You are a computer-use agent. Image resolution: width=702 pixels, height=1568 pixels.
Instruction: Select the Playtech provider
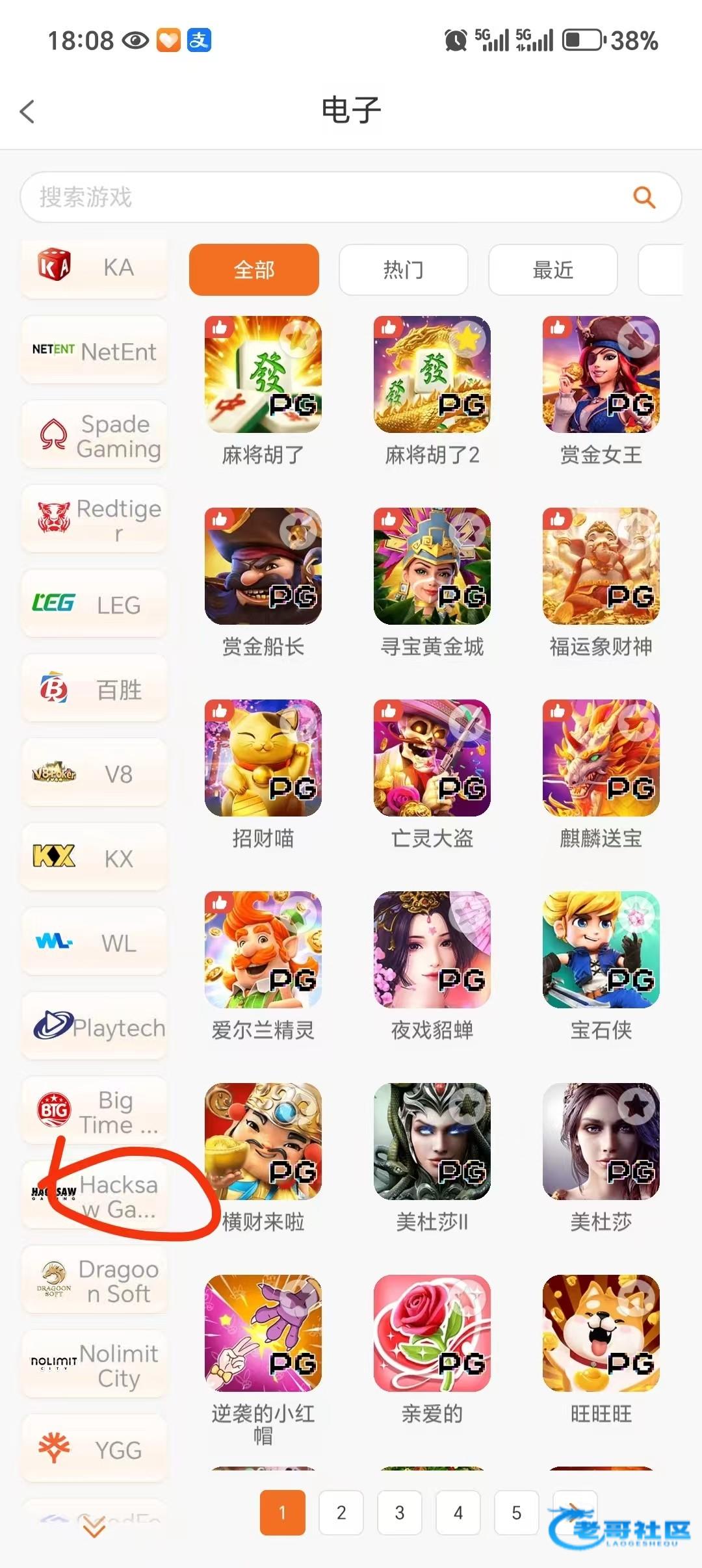click(94, 1028)
